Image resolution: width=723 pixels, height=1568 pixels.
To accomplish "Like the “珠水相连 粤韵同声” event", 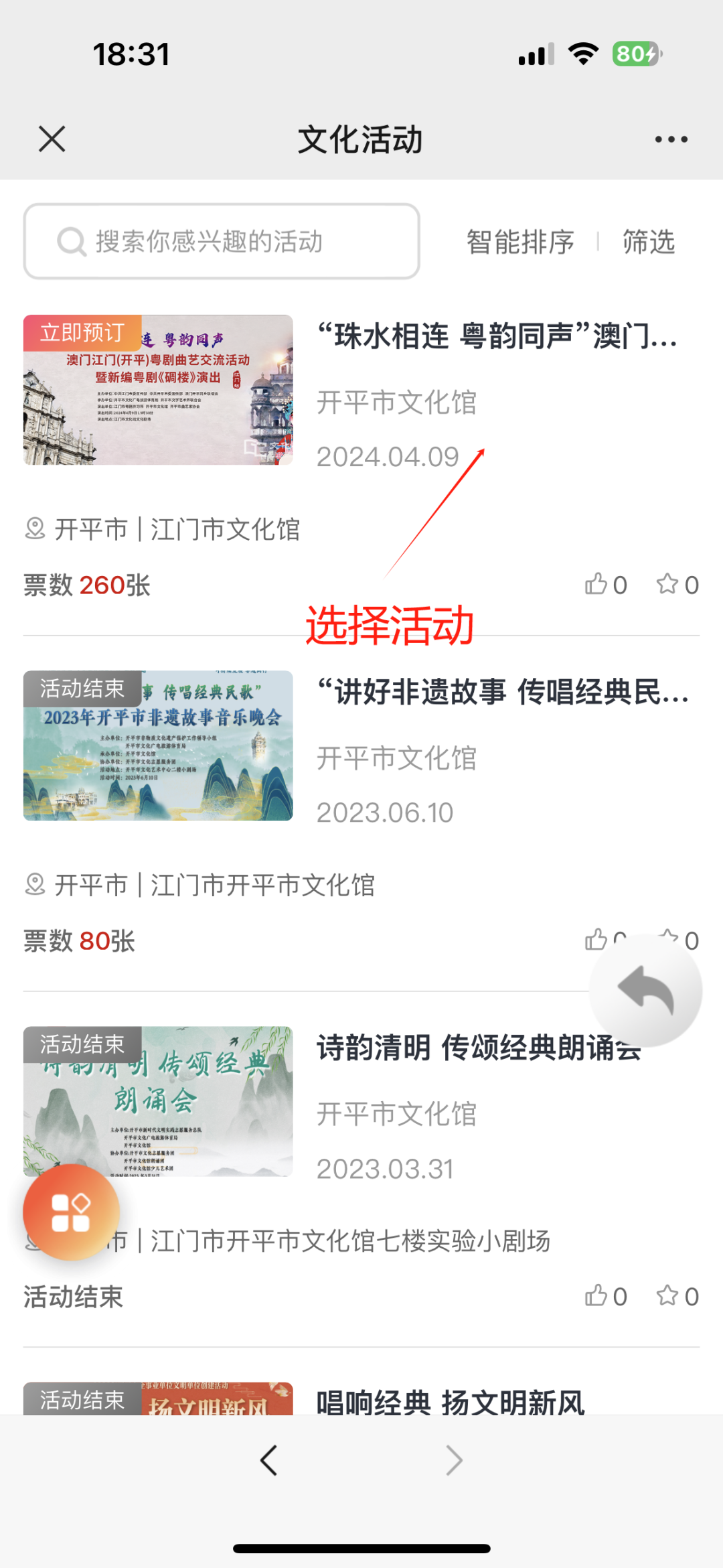I will point(605,585).
